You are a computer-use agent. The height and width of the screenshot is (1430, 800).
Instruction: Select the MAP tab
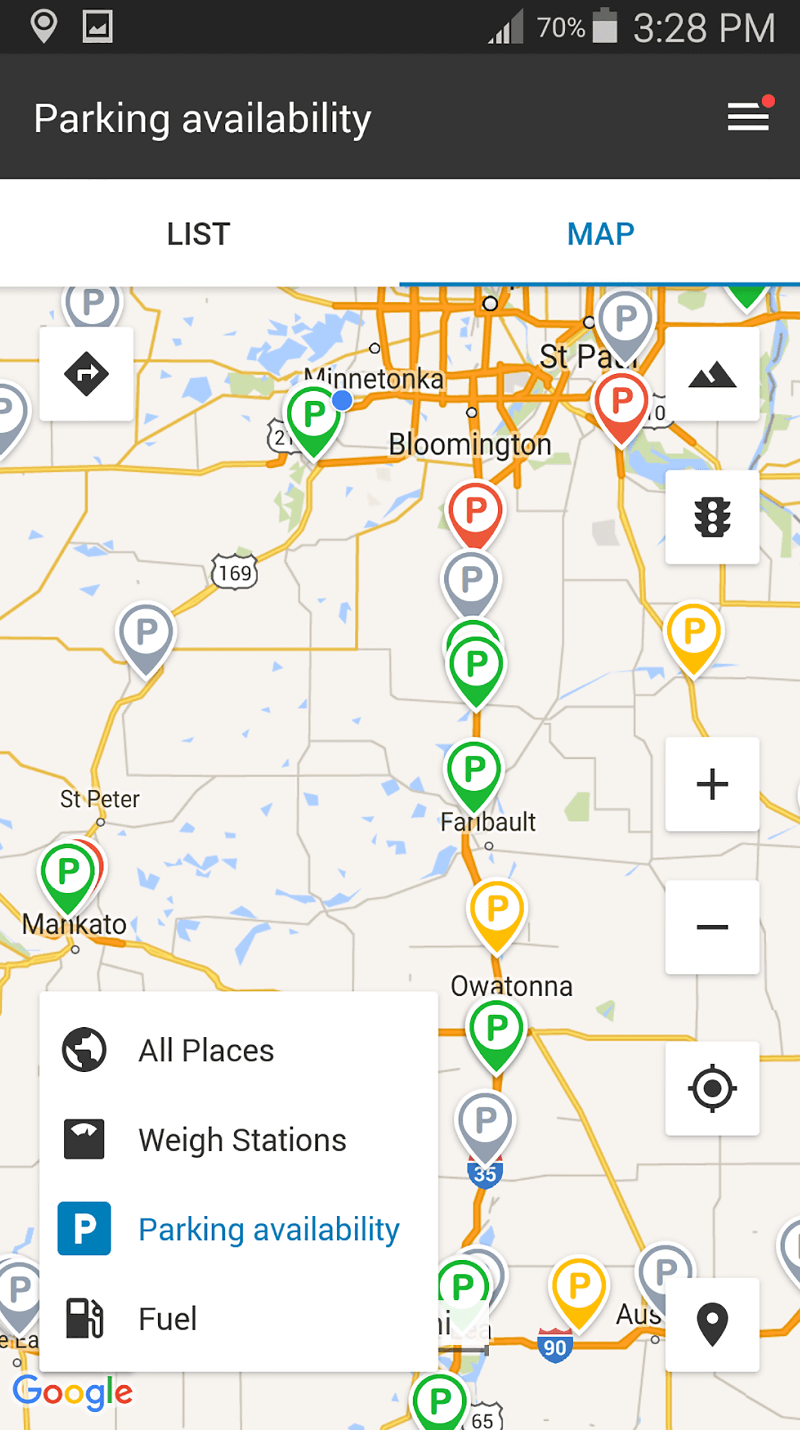click(600, 234)
